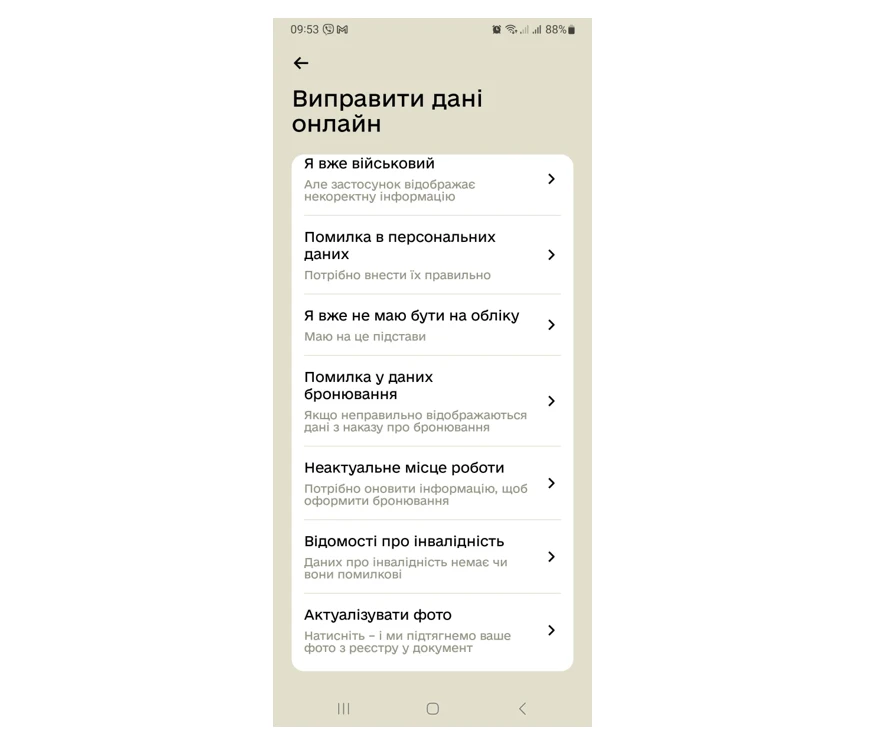The height and width of the screenshot is (741, 881).
Task: Open 'Я вже не маю бути на обліку'
Action: 431,325
